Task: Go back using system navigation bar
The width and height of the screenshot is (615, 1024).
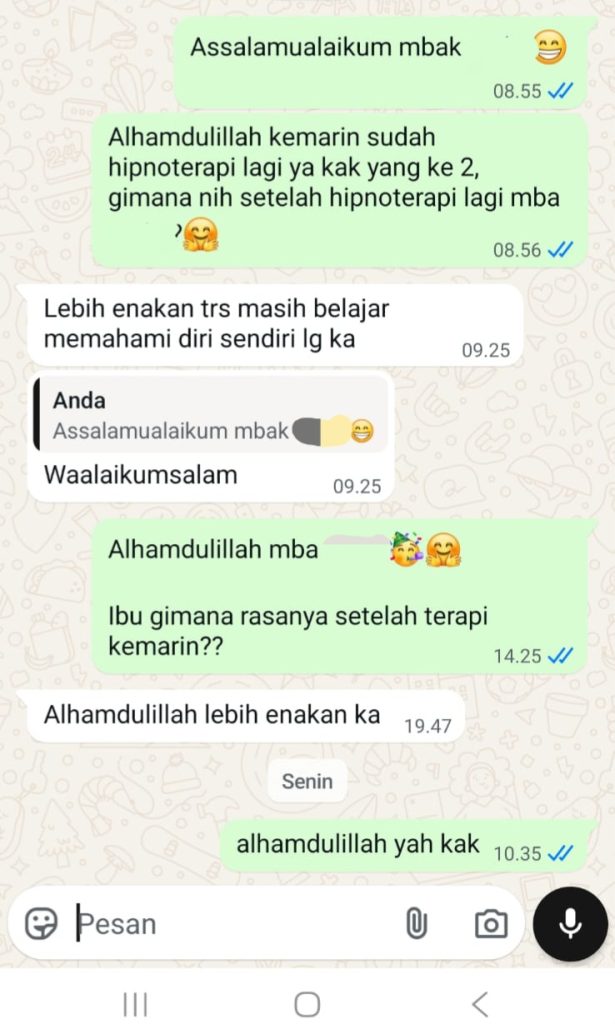Action: coord(480,1003)
